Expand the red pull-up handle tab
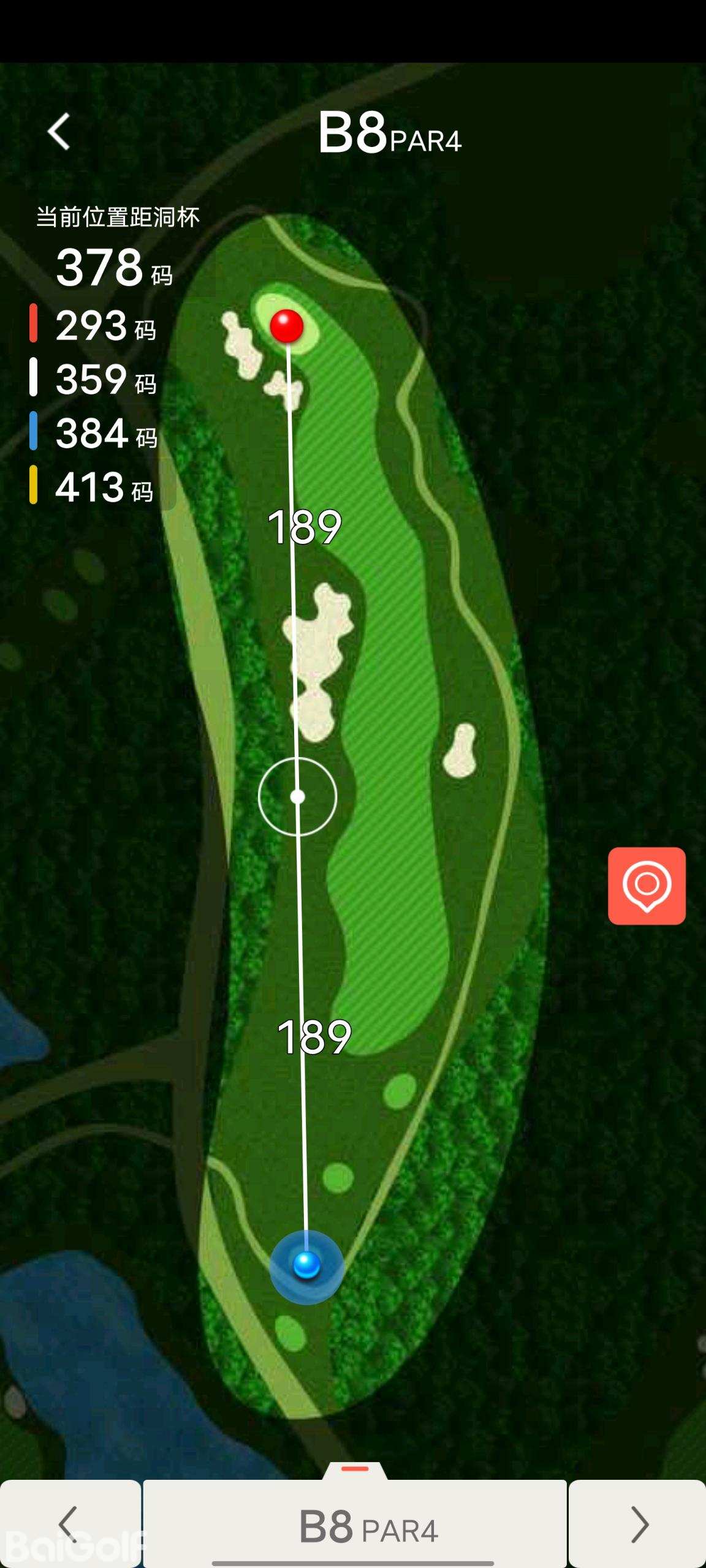This screenshot has height=1568, width=706. pyautogui.click(x=355, y=1470)
